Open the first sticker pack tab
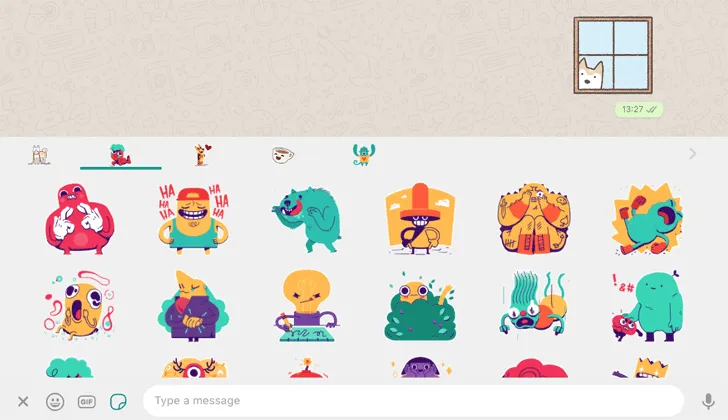Image resolution: width=728 pixels, height=420 pixels. [39, 154]
